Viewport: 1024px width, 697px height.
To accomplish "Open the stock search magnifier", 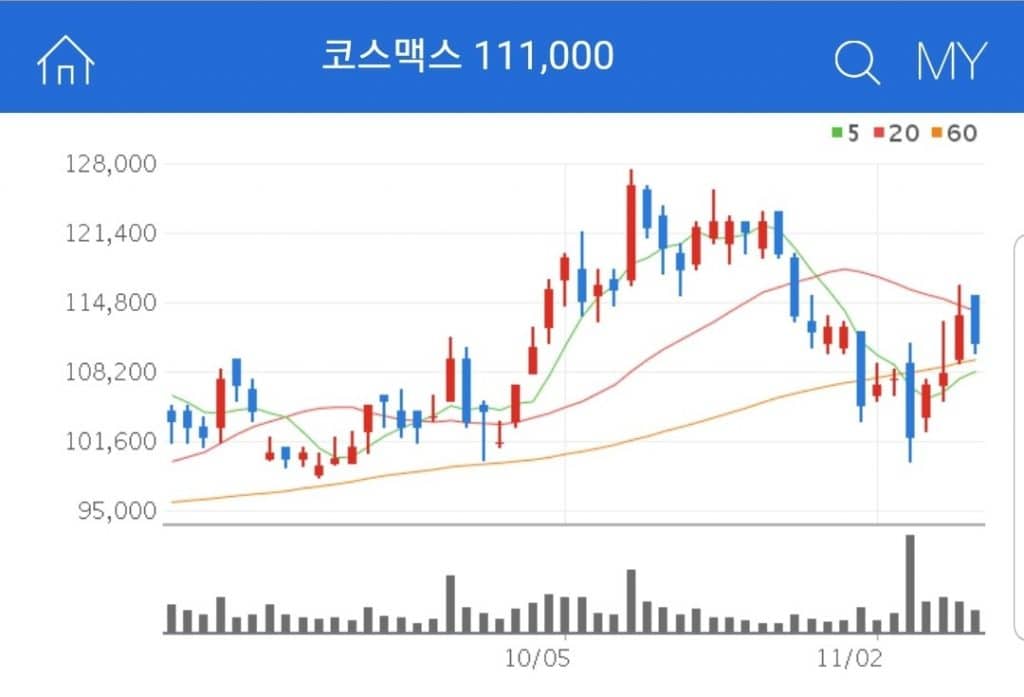I will [856, 62].
